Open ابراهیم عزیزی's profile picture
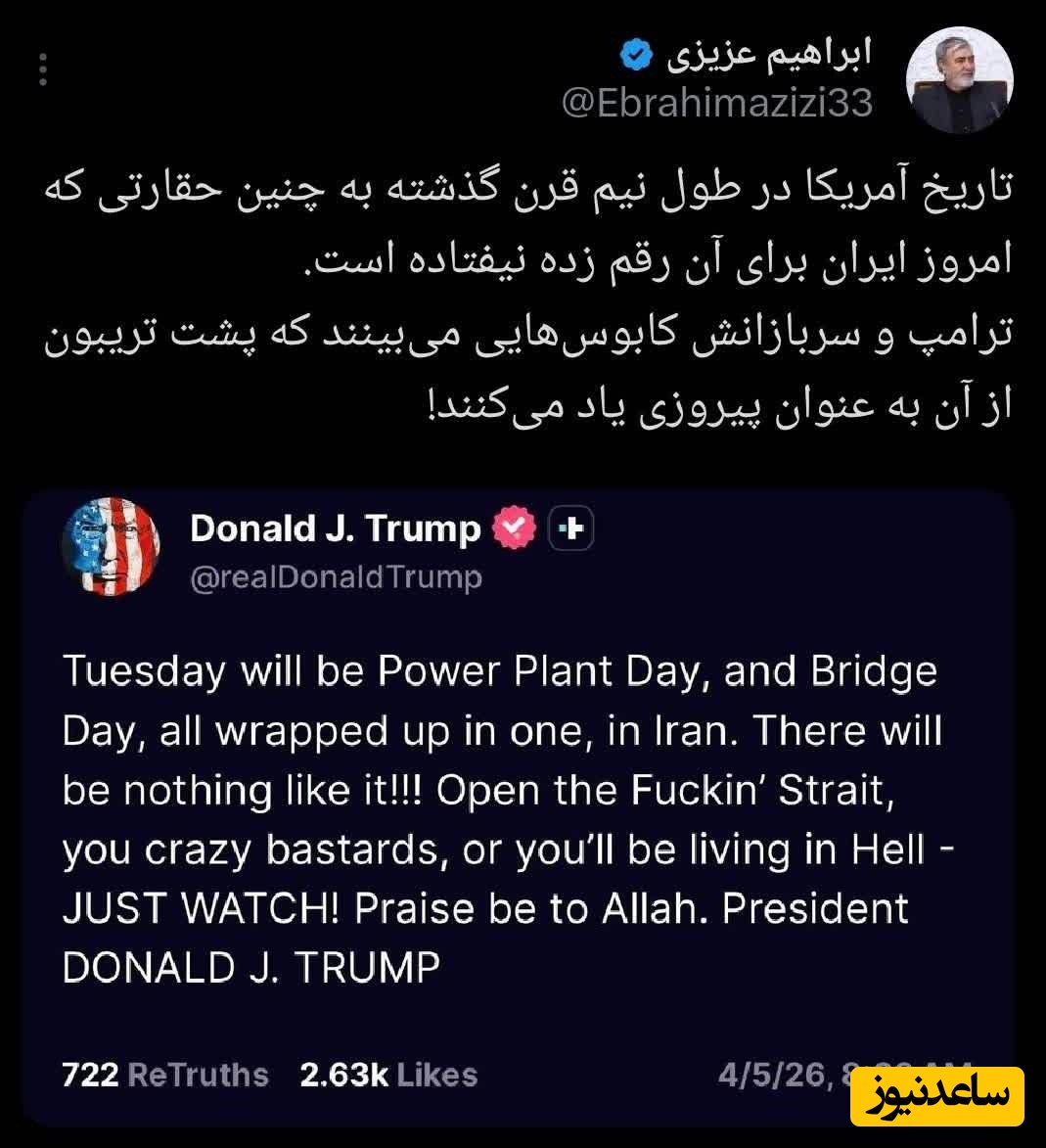Image resolution: width=1046 pixels, height=1148 pixels. click(958, 80)
